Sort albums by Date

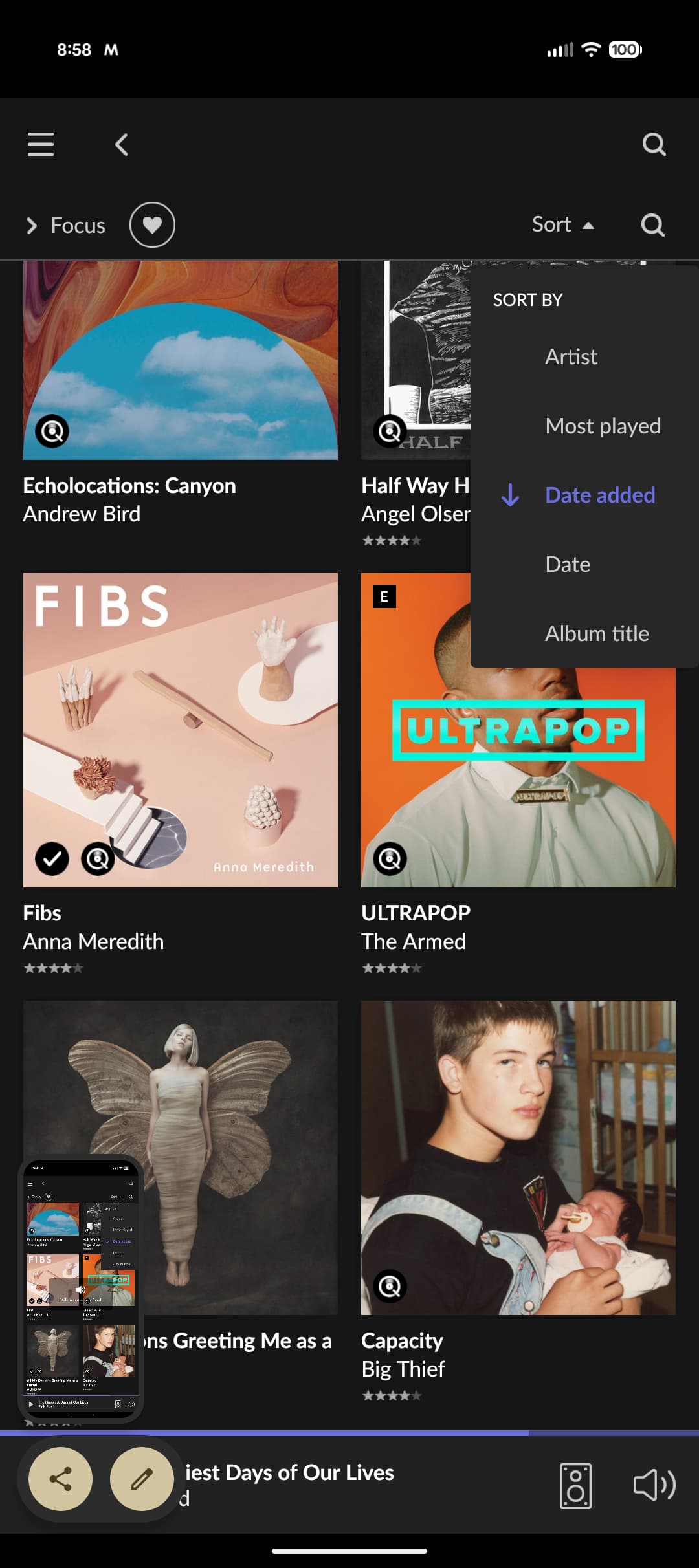(568, 564)
